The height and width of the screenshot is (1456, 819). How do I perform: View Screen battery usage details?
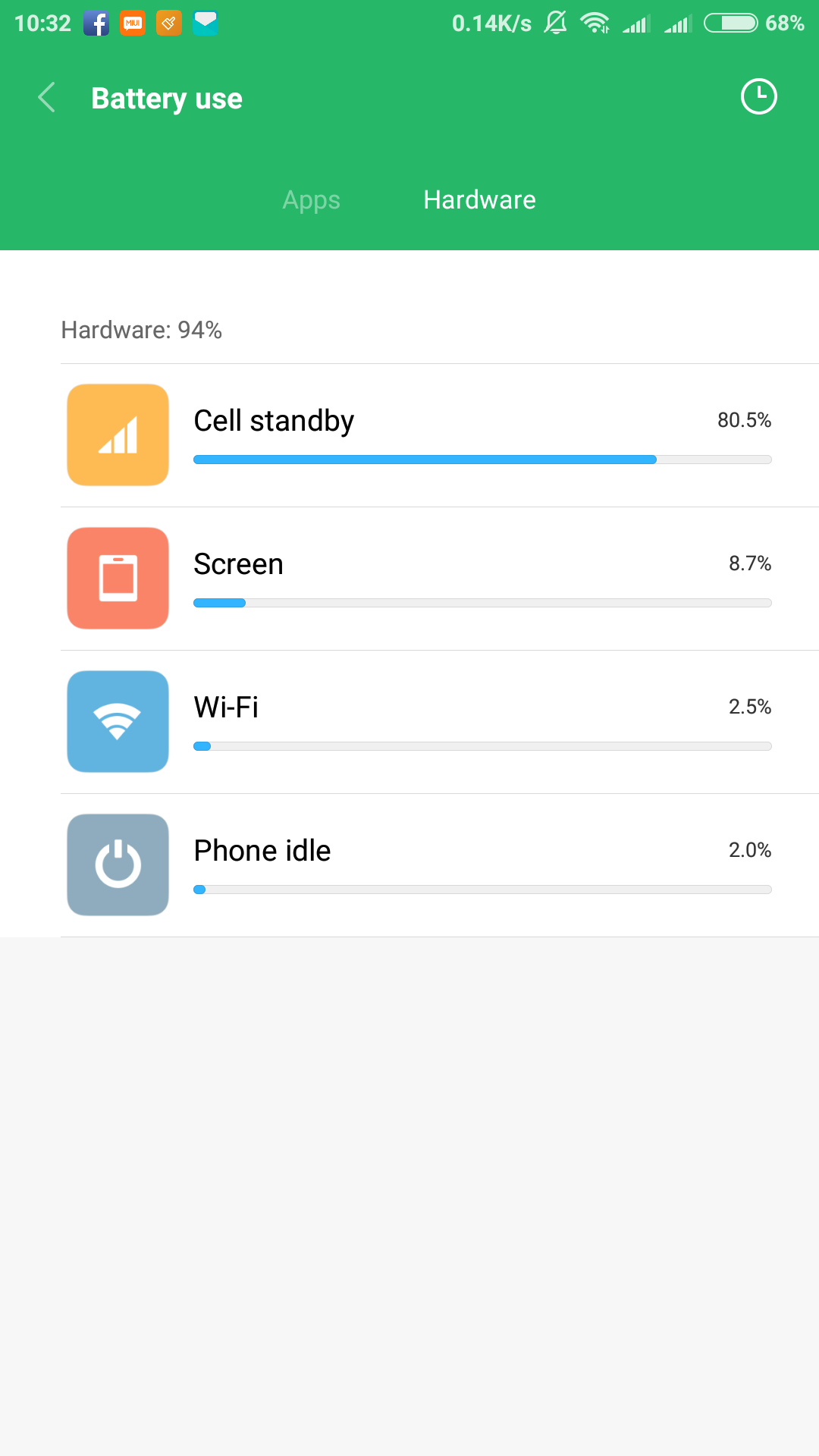tap(440, 579)
